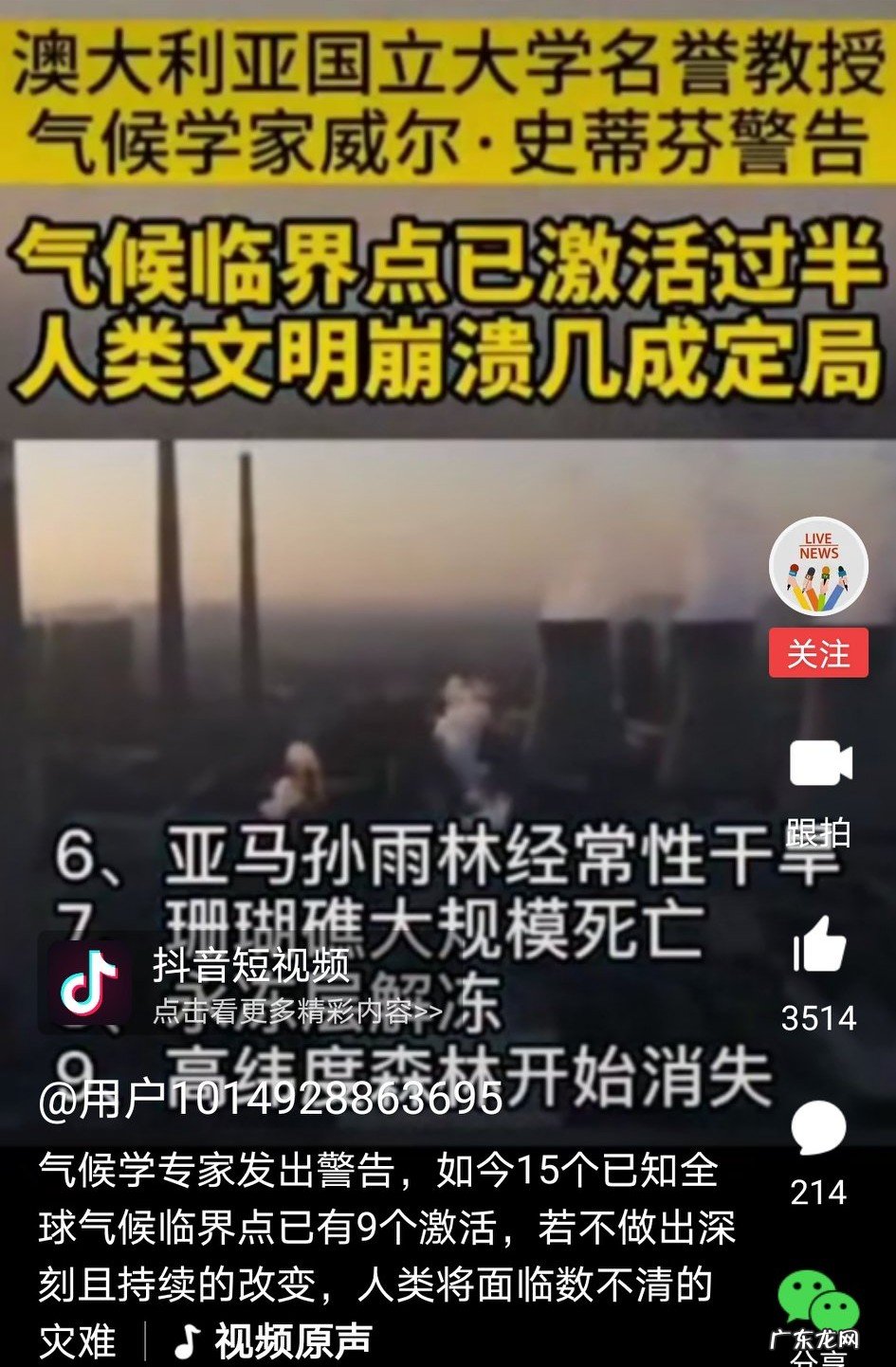896x1367 pixels.
Task: Tap the username @用户1014928863695
Action: tap(270, 1102)
